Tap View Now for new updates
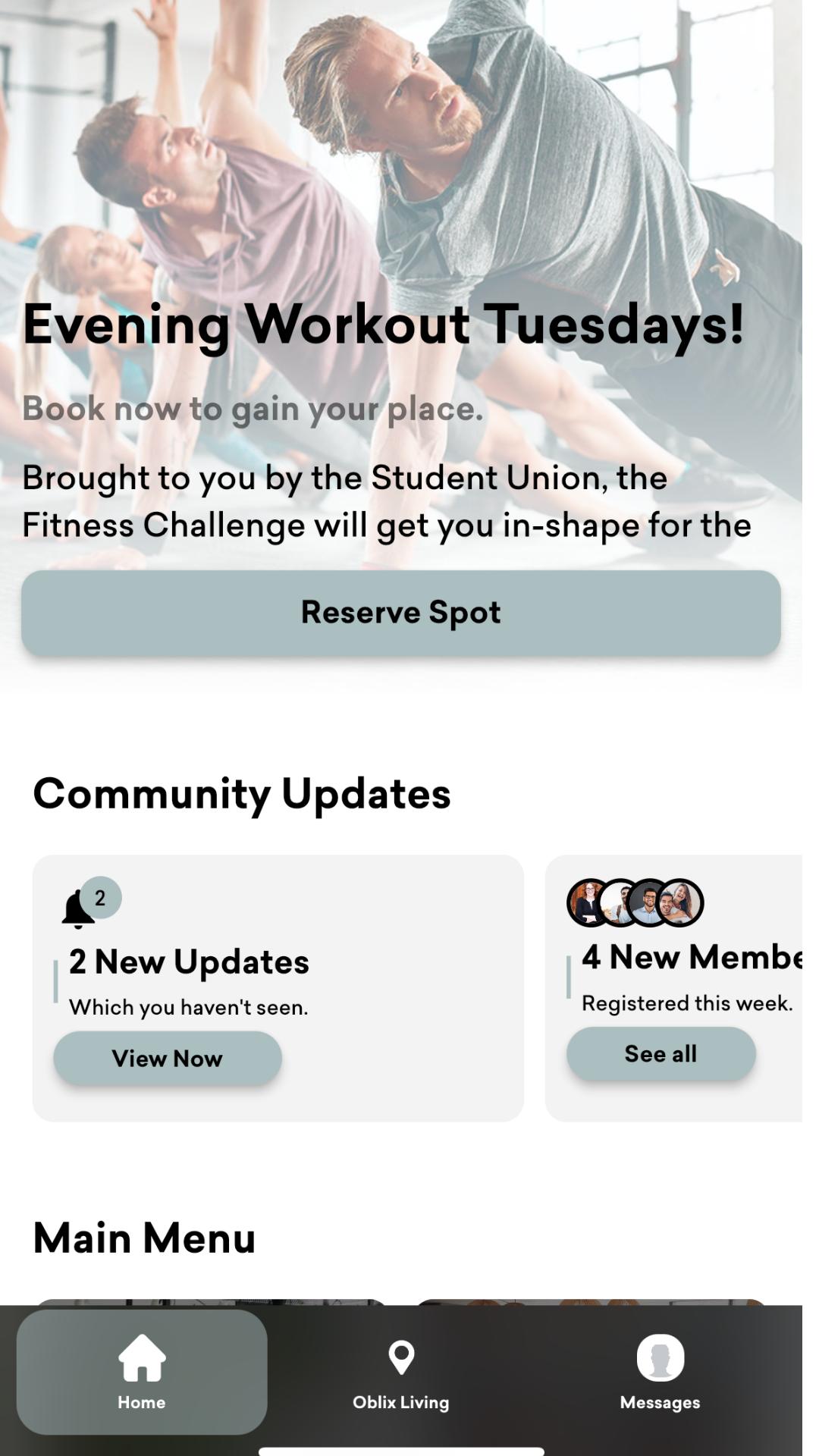 click(168, 1058)
